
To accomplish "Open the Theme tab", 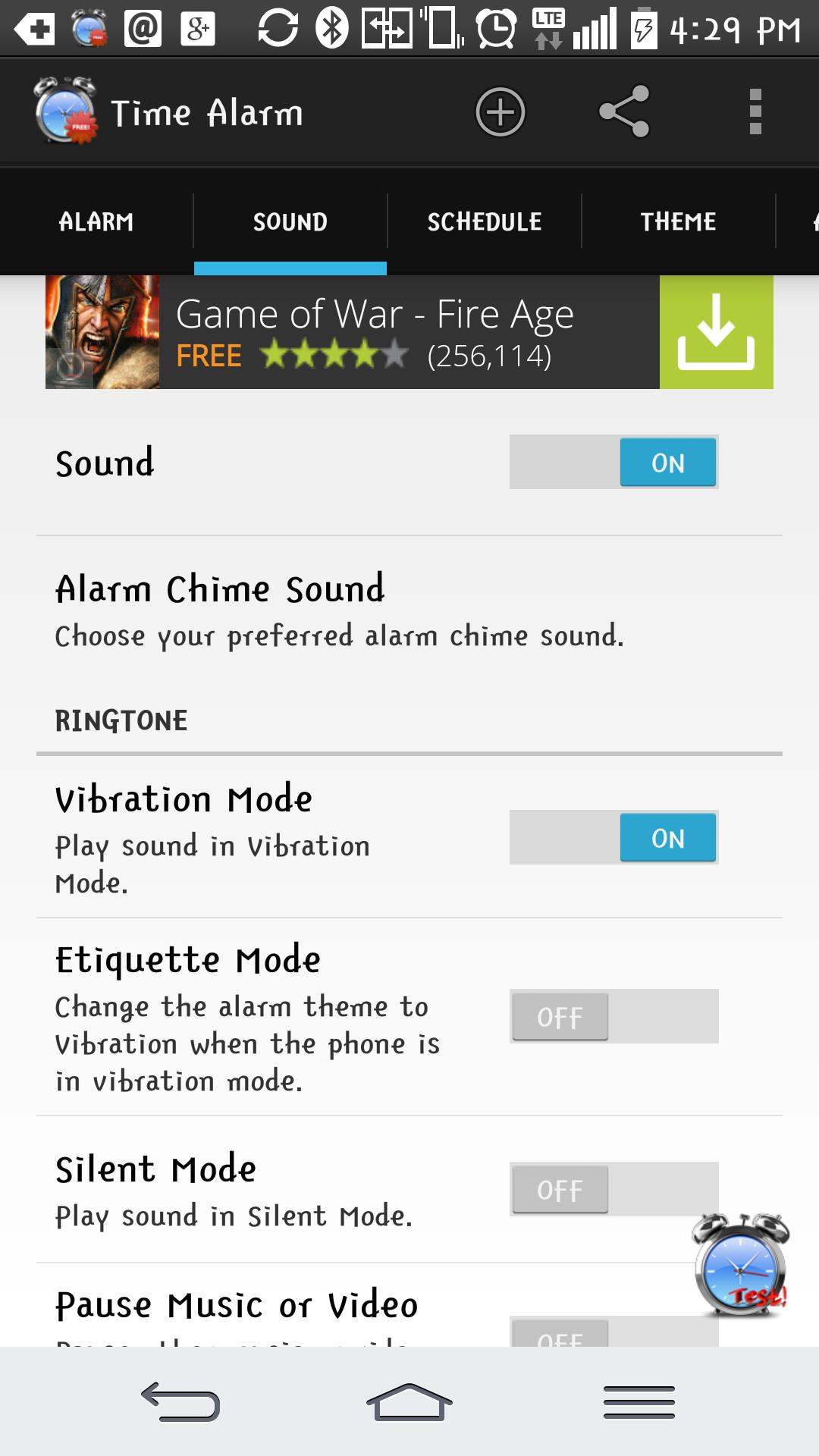I will (x=678, y=221).
